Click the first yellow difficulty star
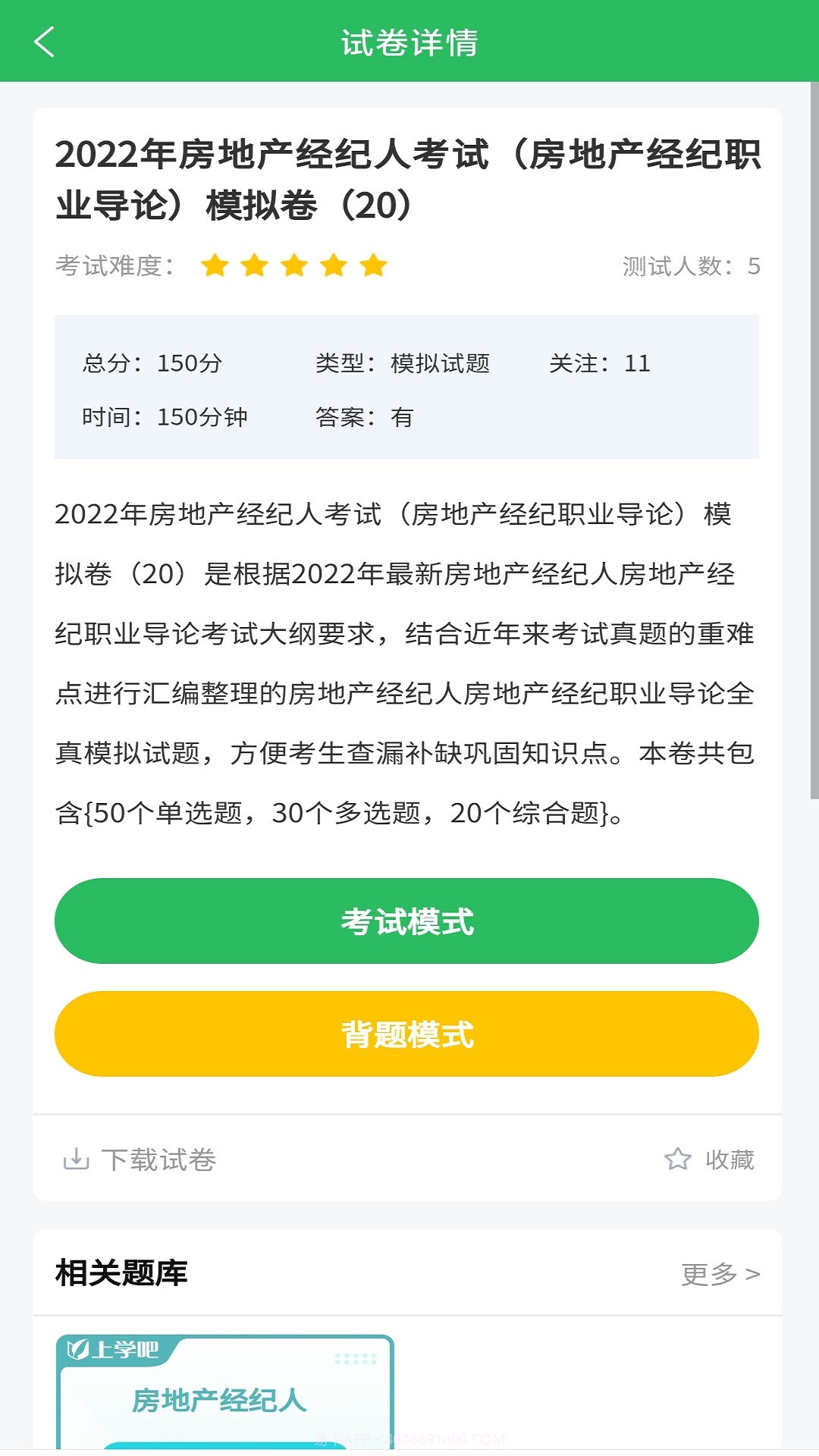 [x=215, y=265]
